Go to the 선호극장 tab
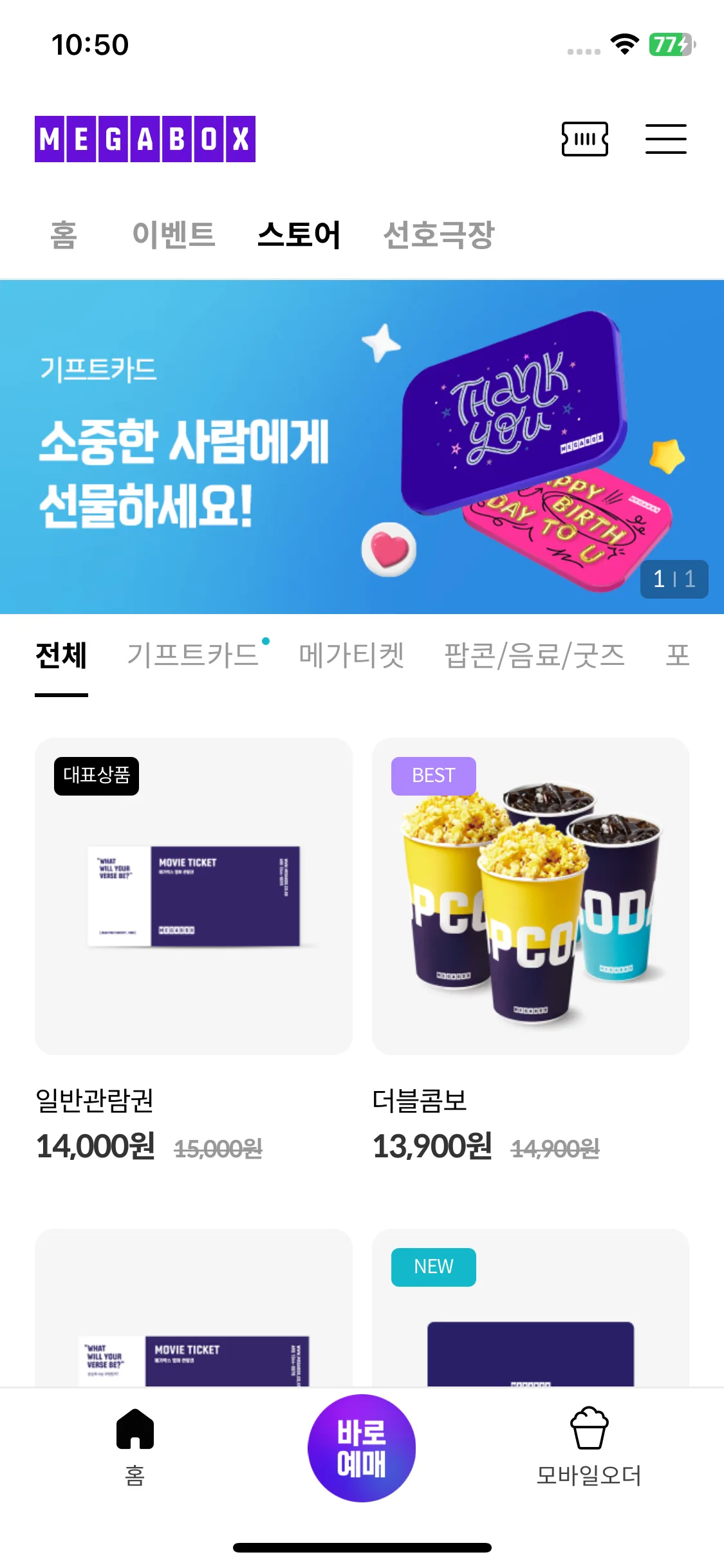The width and height of the screenshot is (724, 1568). point(438,234)
